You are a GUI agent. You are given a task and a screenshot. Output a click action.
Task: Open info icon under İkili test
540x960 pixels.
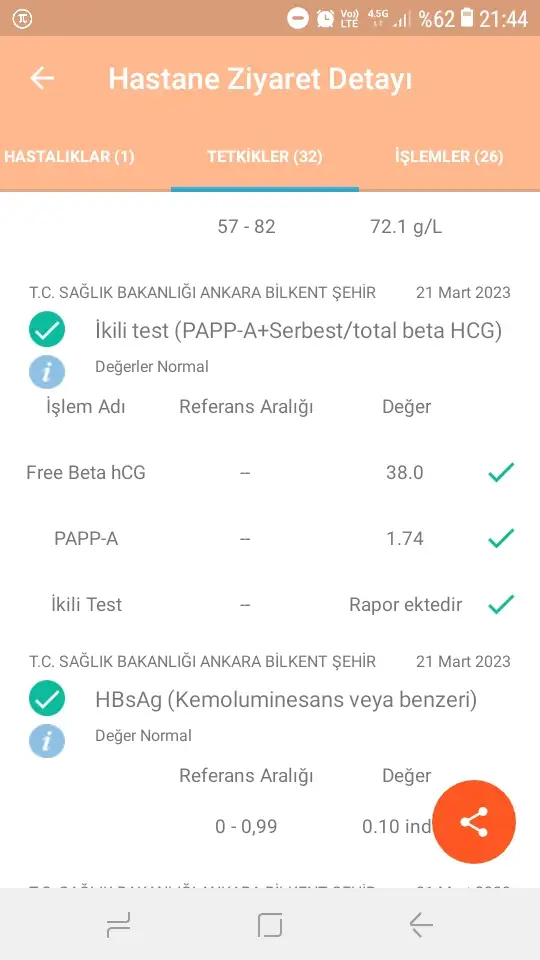coord(47,372)
